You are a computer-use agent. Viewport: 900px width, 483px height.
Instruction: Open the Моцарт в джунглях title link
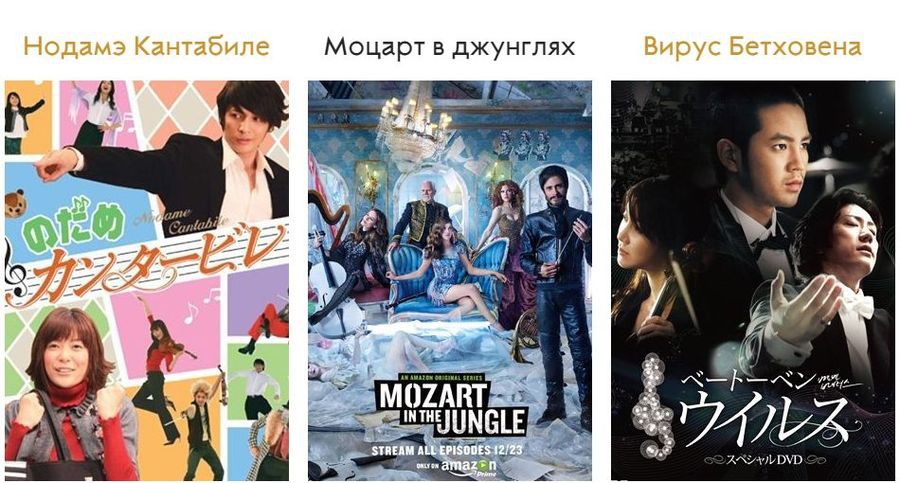(449, 47)
